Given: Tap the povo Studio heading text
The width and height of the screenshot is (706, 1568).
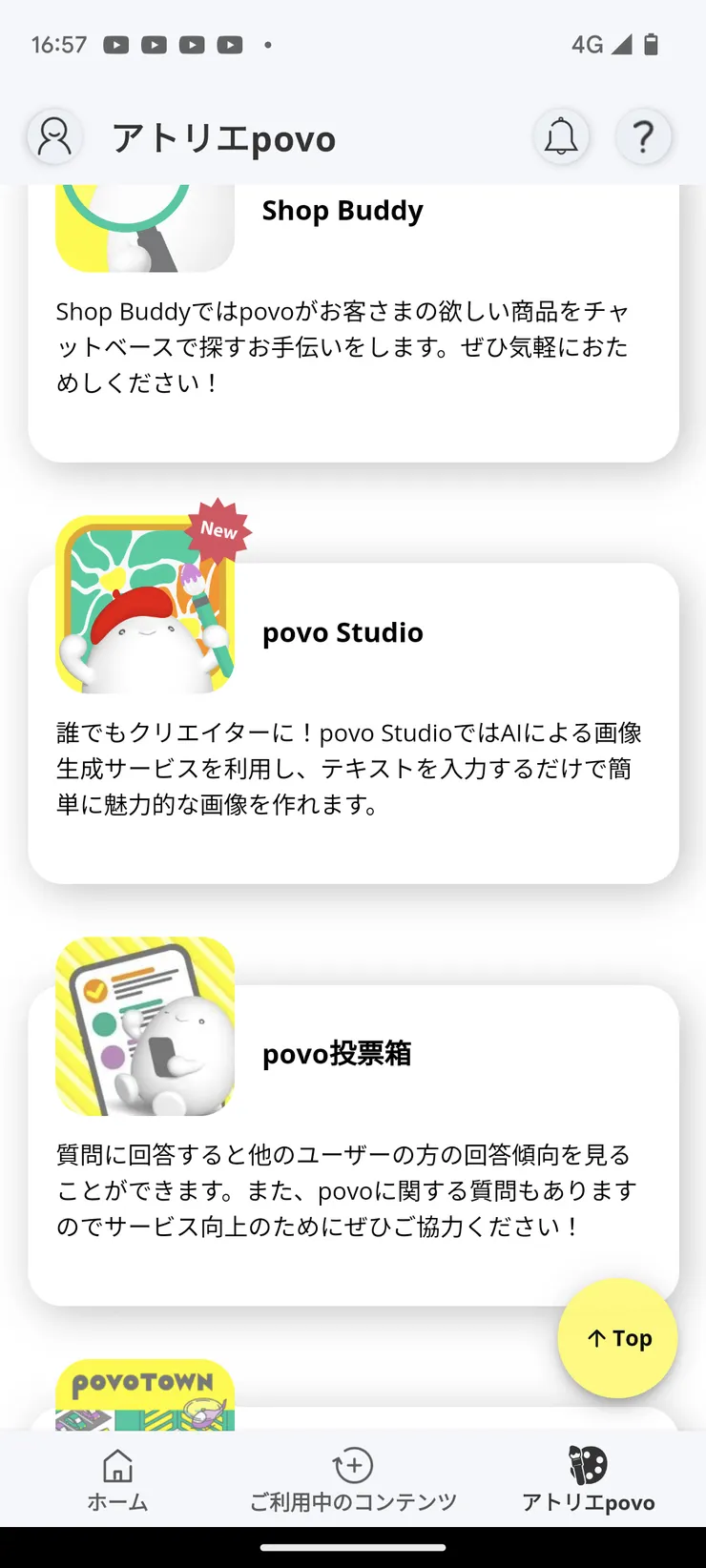Looking at the screenshot, I should point(343,631).
